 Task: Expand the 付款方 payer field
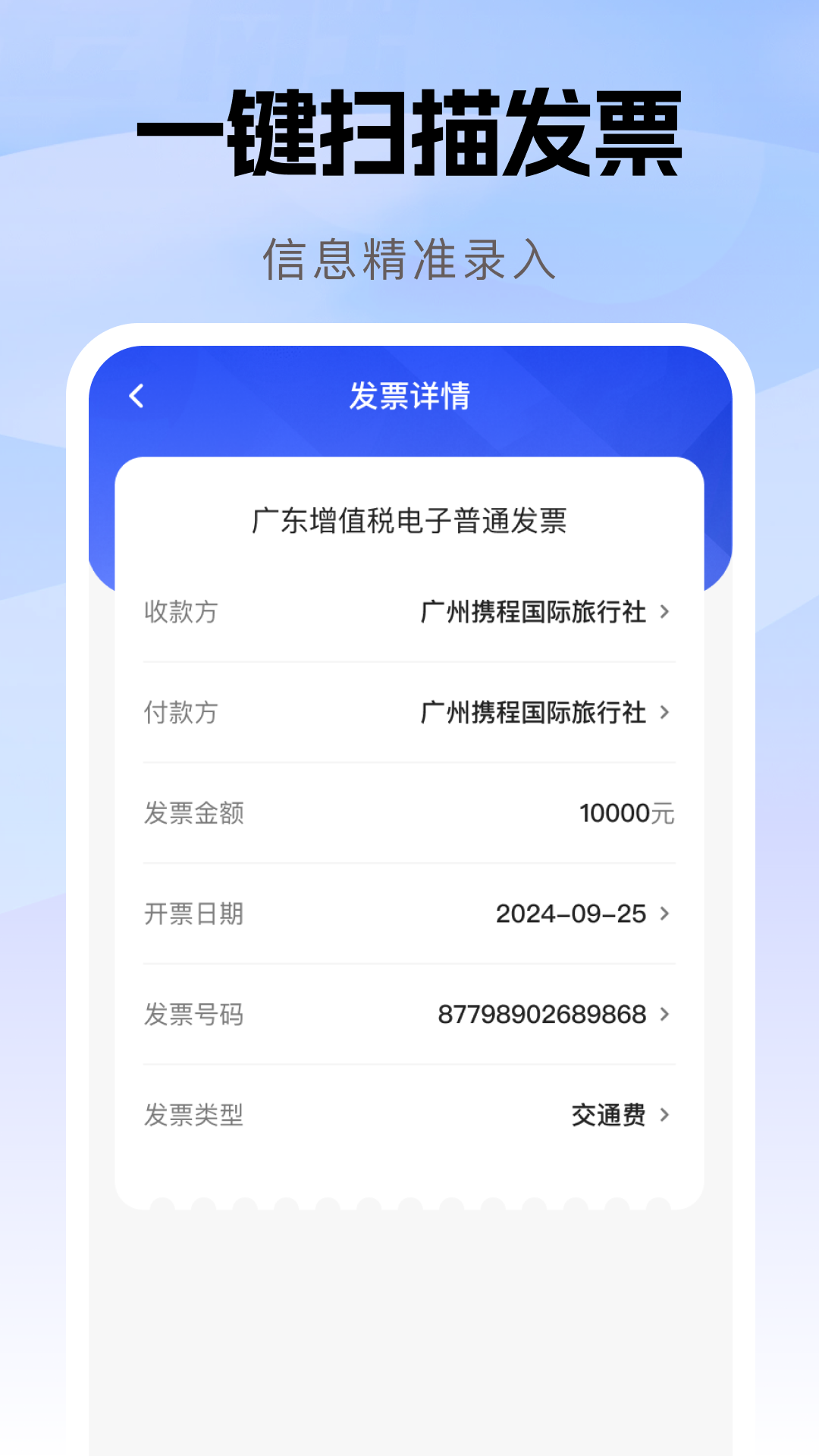[x=409, y=713]
